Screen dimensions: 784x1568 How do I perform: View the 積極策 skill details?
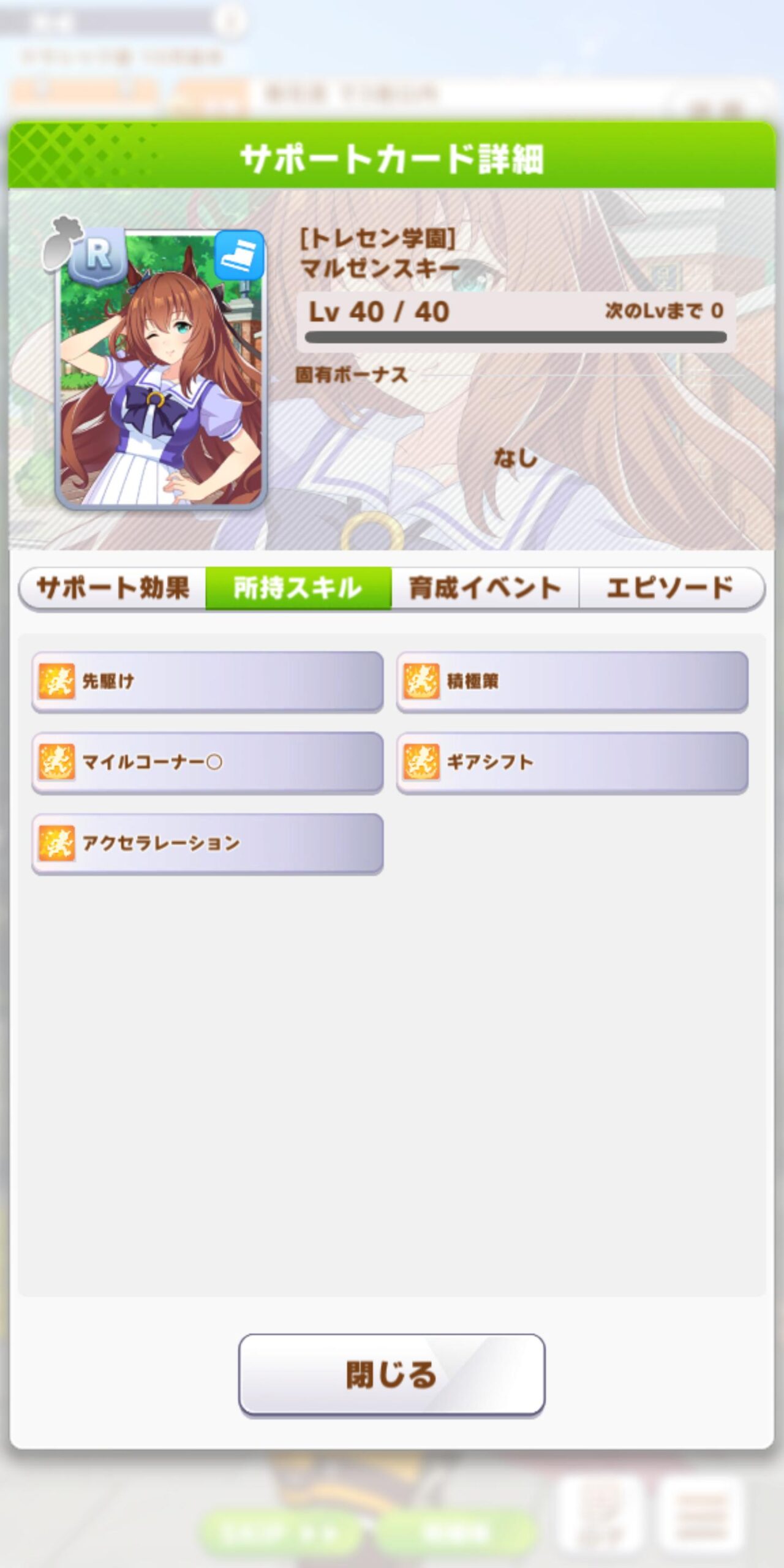click(572, 681)
